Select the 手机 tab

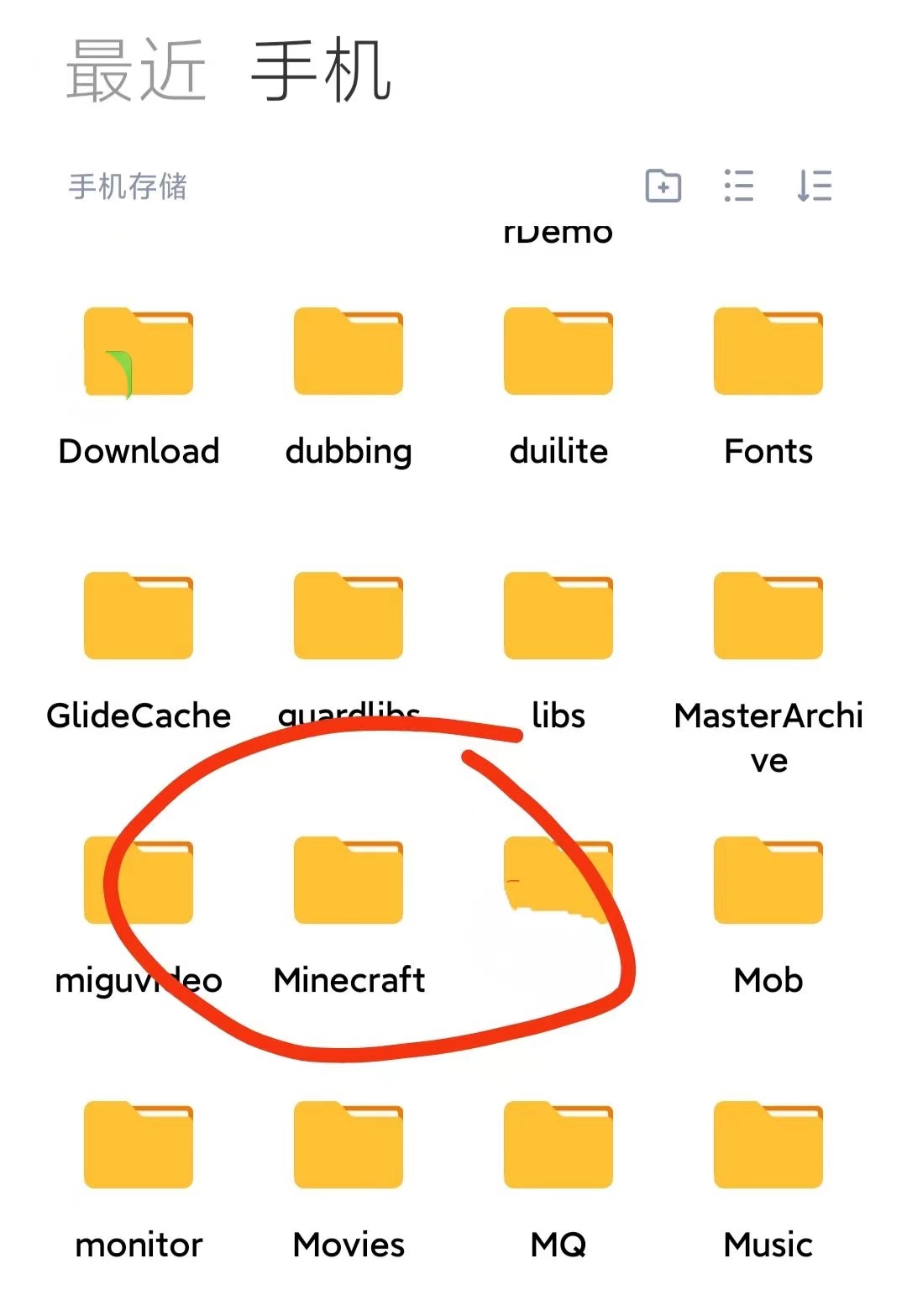point(321,71)
